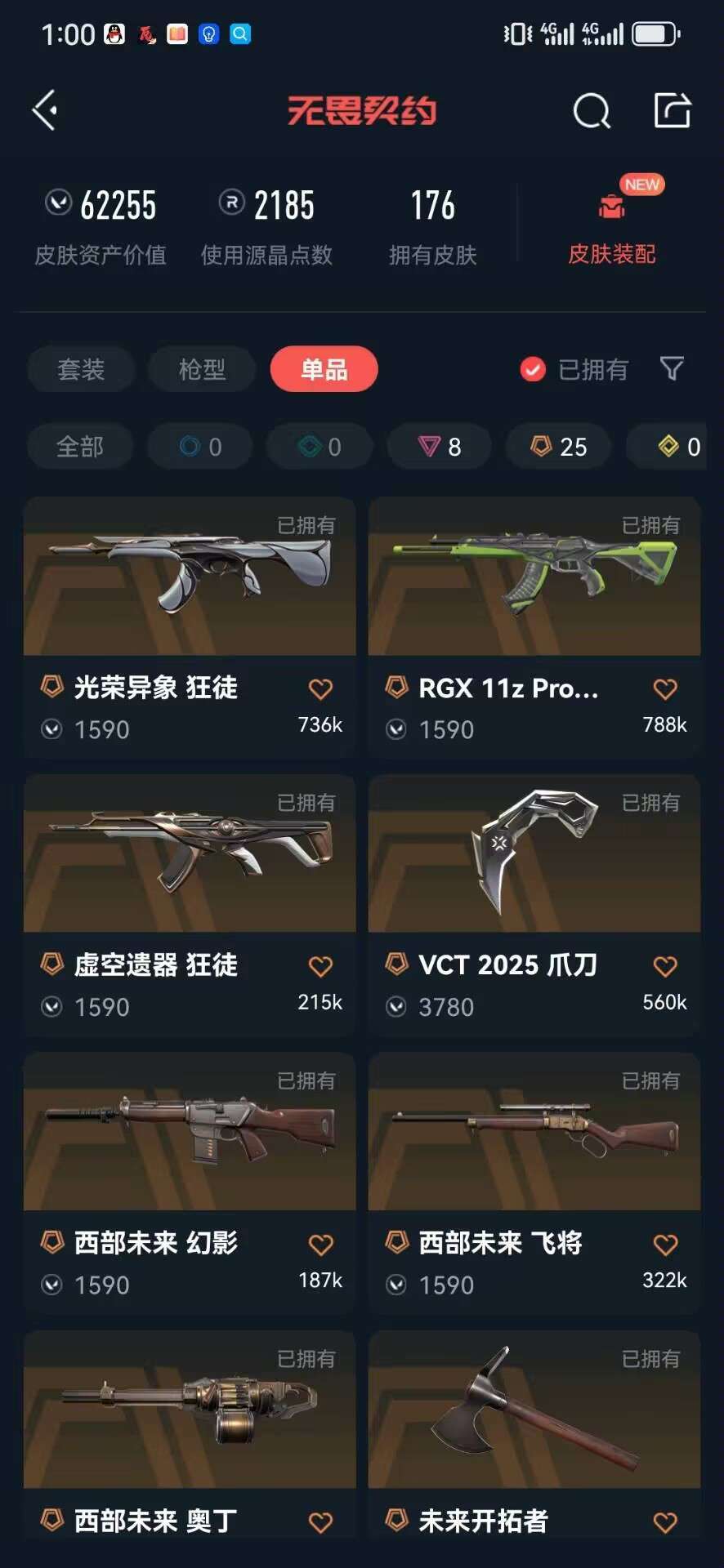This screenshot has width=724, height=1568.
Task: Open search with the magnifier icon
Action: (591, 112)
